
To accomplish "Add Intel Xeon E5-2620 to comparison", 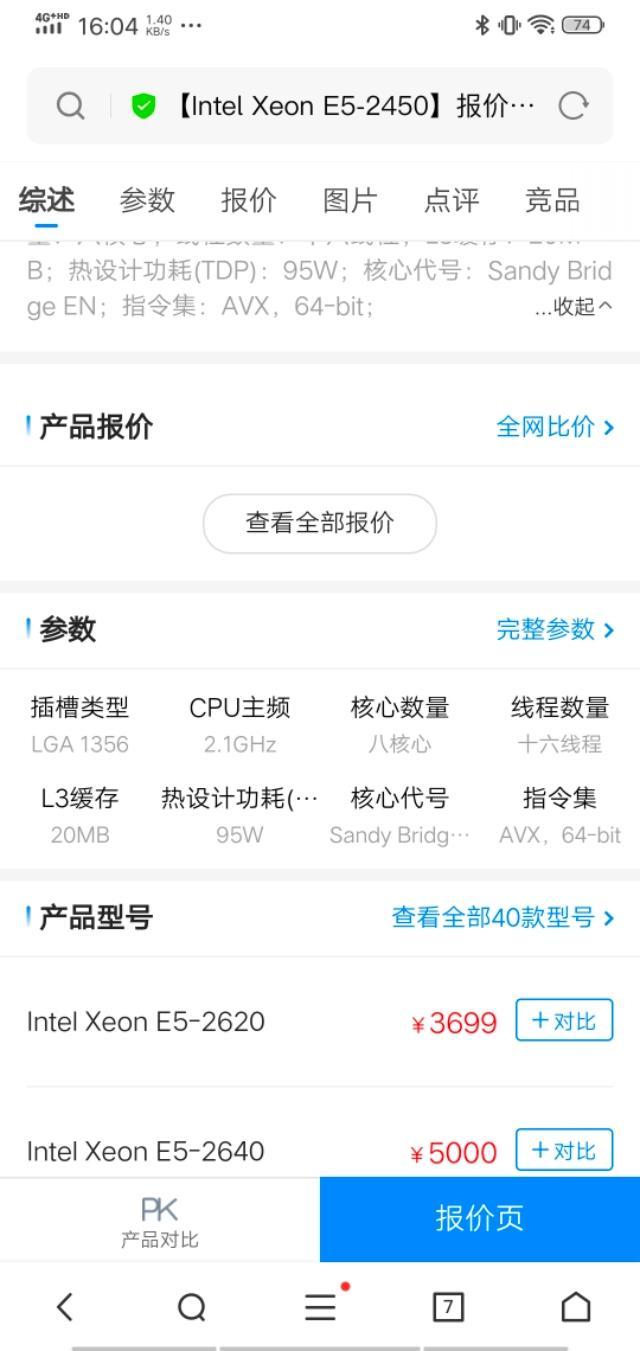I will pyautogui.click(x=564, y=1021).
